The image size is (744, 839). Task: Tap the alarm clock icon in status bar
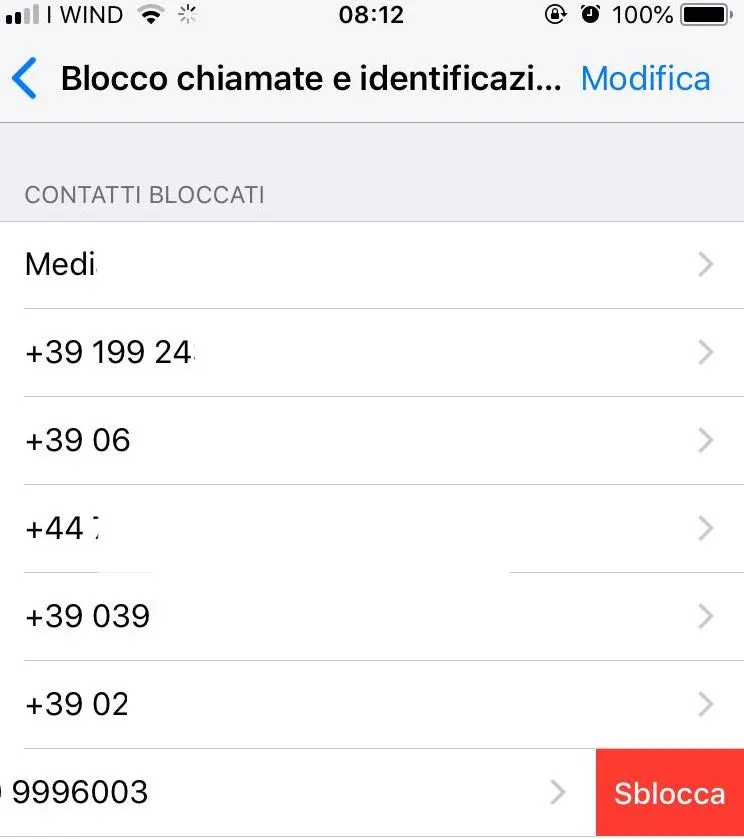(588, 15)
